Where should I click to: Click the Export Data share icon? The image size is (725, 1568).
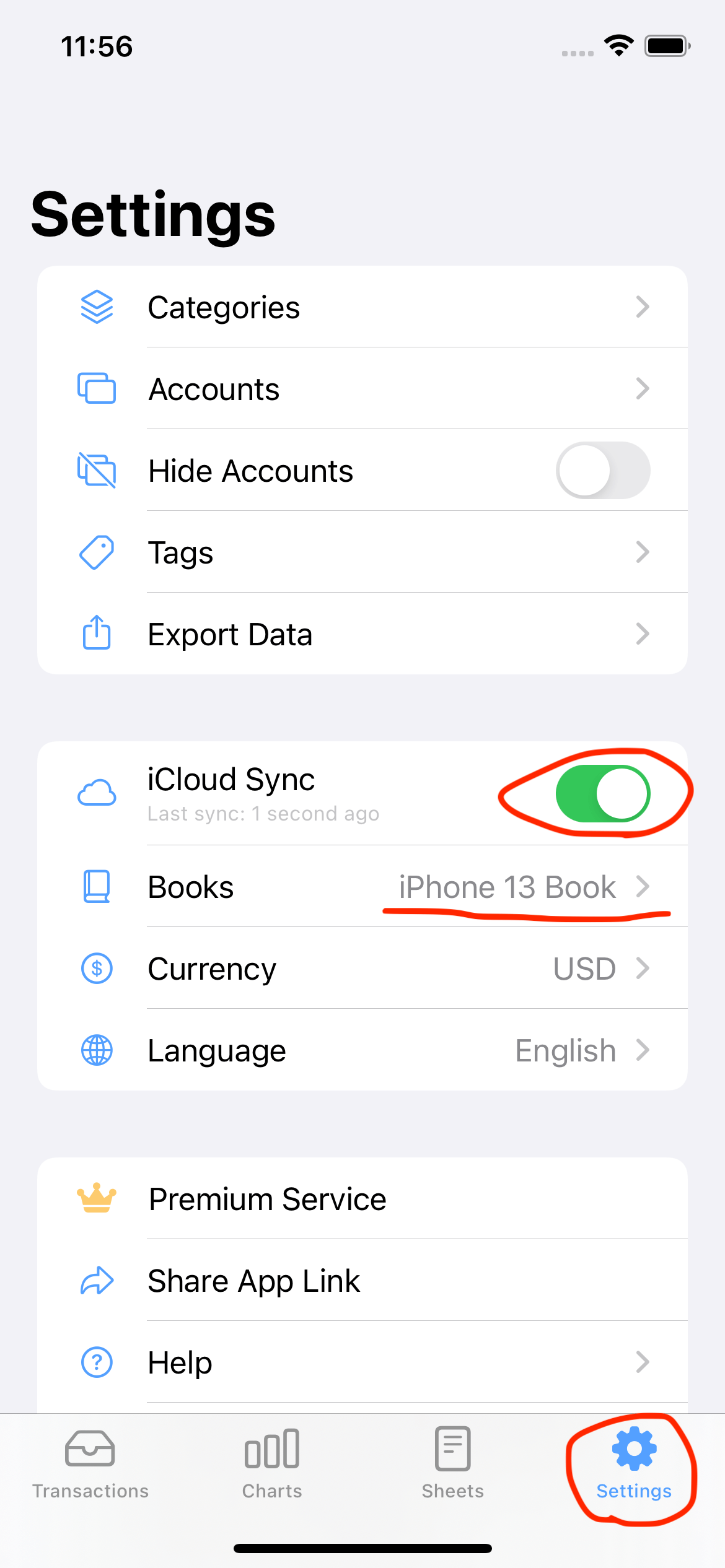click(x=97, y=634)
